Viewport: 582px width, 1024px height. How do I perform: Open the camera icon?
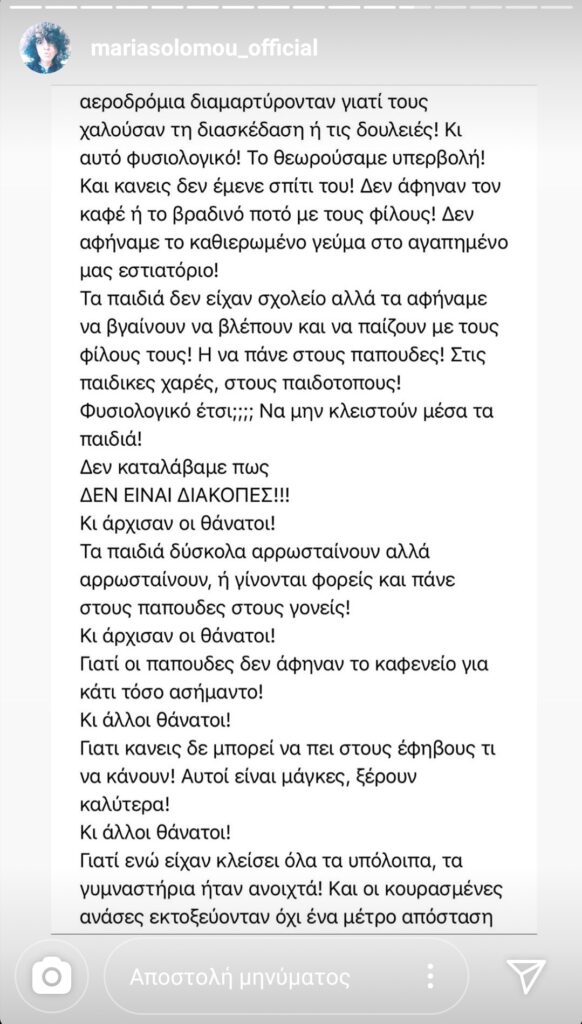52,977
